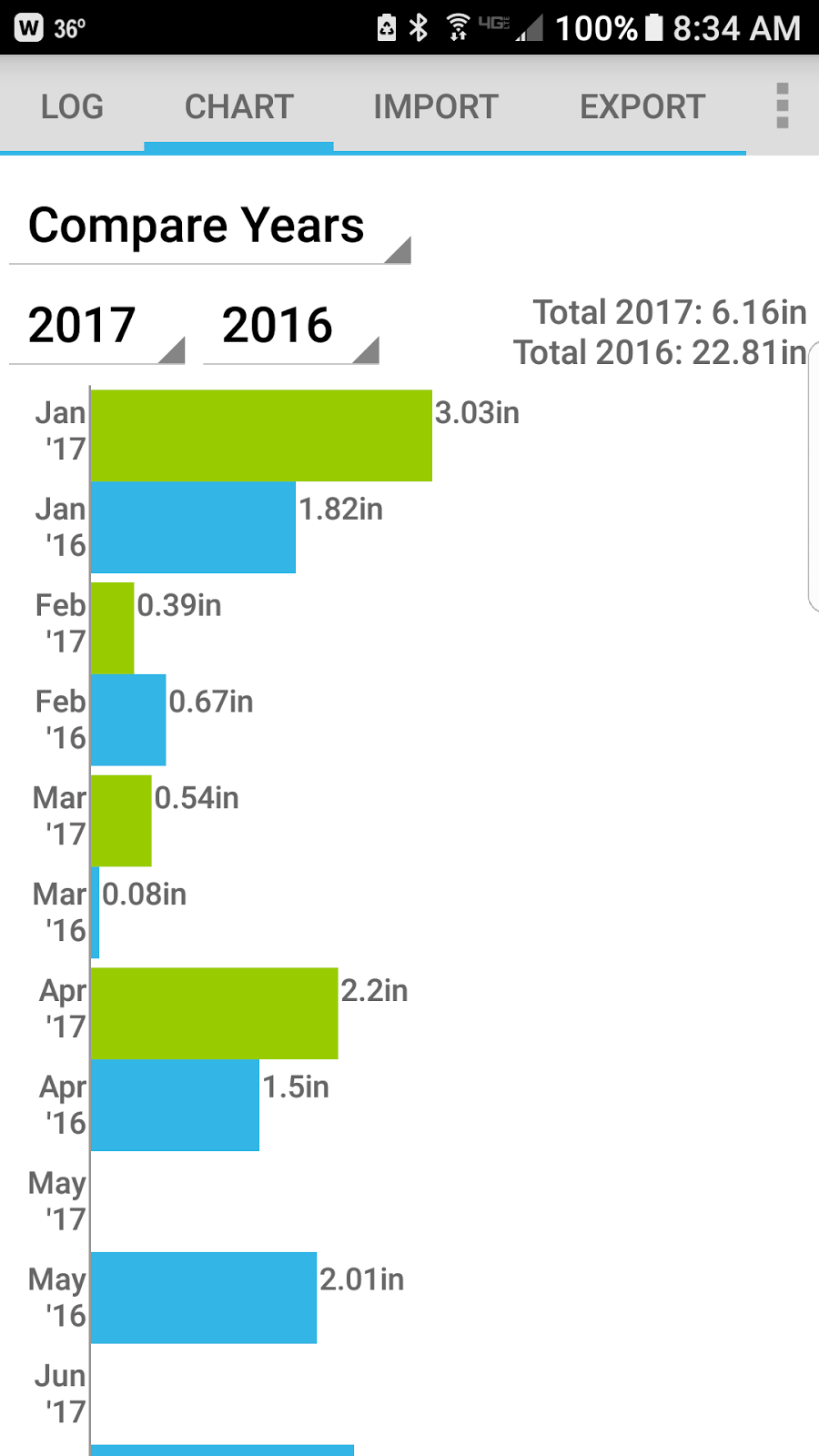819x1456 pixels.
Task: Switch to the LOG tab
Action: 72,106
